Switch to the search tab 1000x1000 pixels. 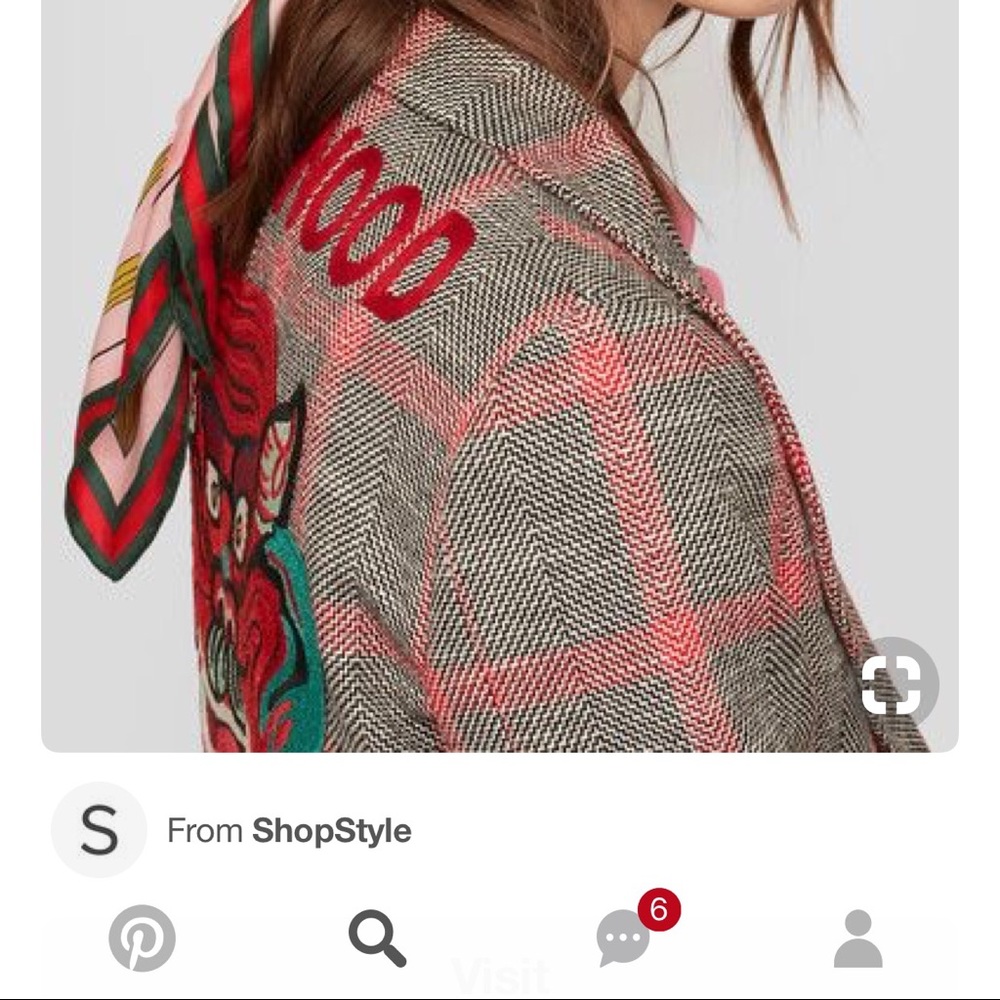pos(377,939)
